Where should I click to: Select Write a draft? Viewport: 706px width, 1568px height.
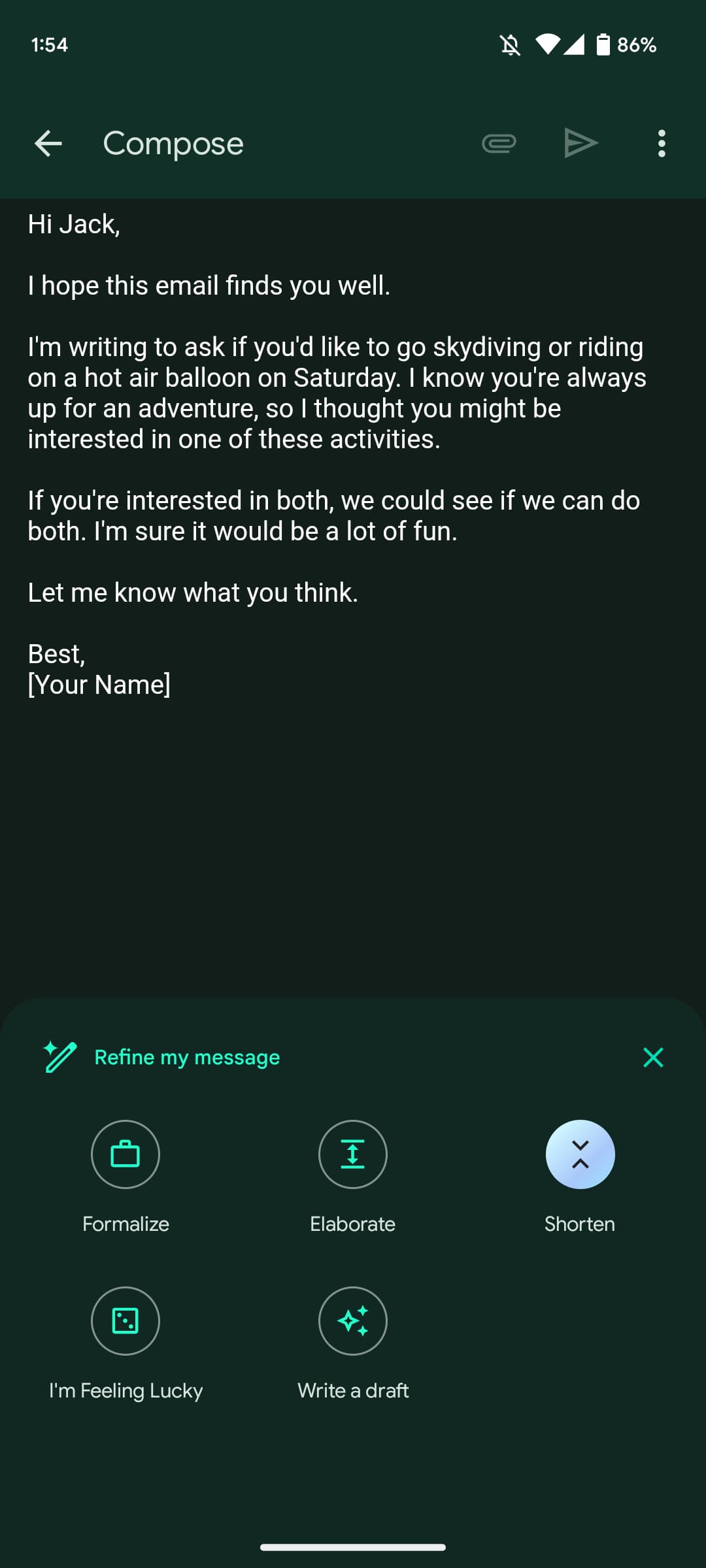click(353, 1321)
